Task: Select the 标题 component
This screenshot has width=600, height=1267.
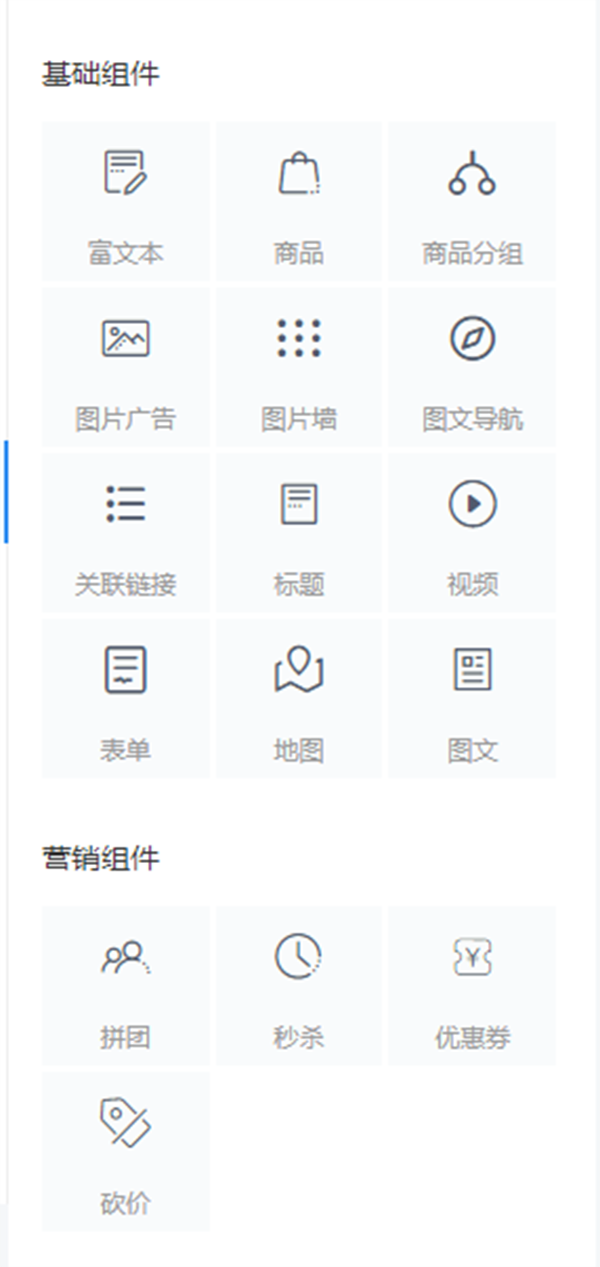Action: pos(299,533)
